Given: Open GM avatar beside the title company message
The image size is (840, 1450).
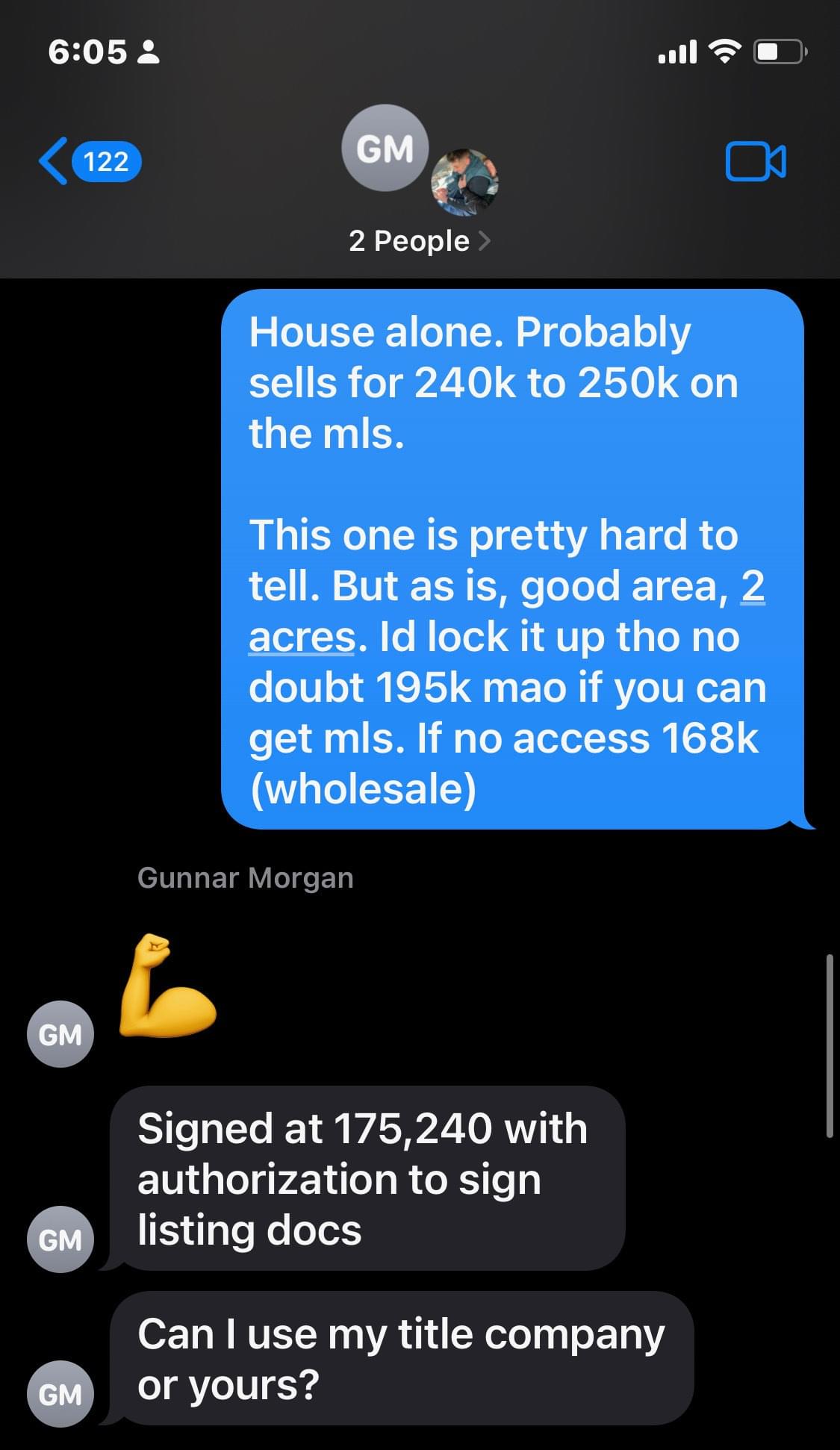Looking at the screenshot, I should point(60,1393).
